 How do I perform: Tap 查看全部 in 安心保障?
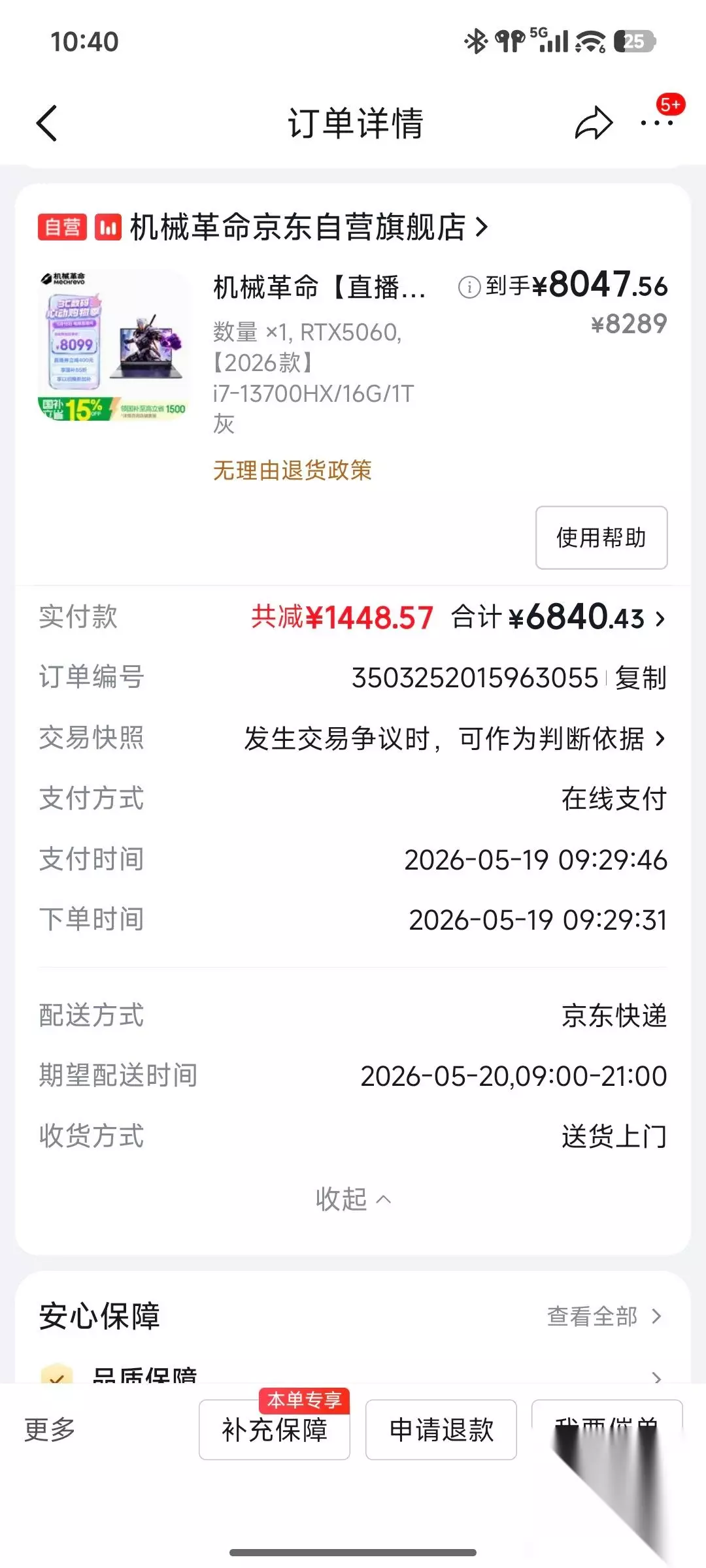pos(604,1316)
